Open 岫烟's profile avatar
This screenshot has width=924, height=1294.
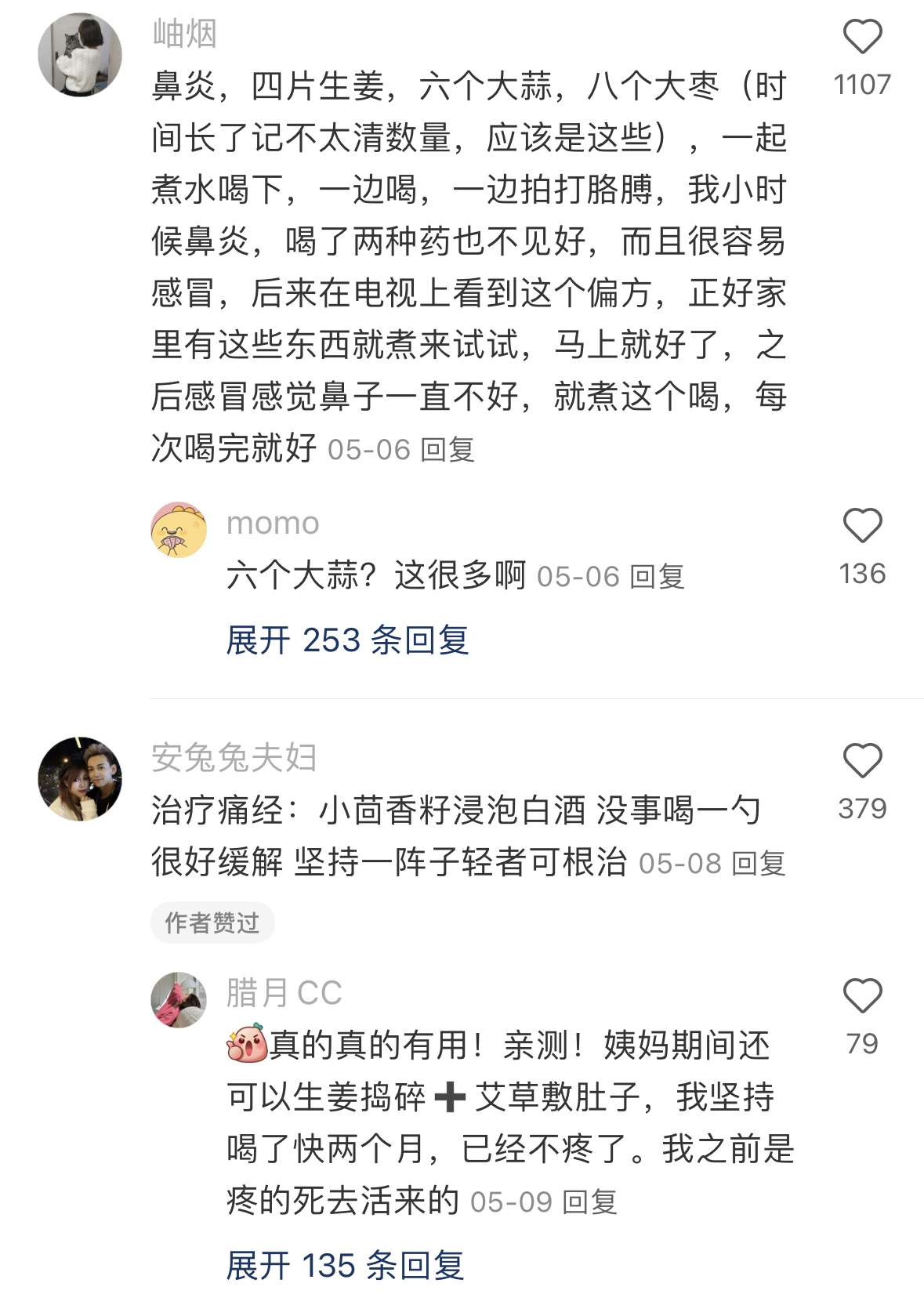click(80, 55)
